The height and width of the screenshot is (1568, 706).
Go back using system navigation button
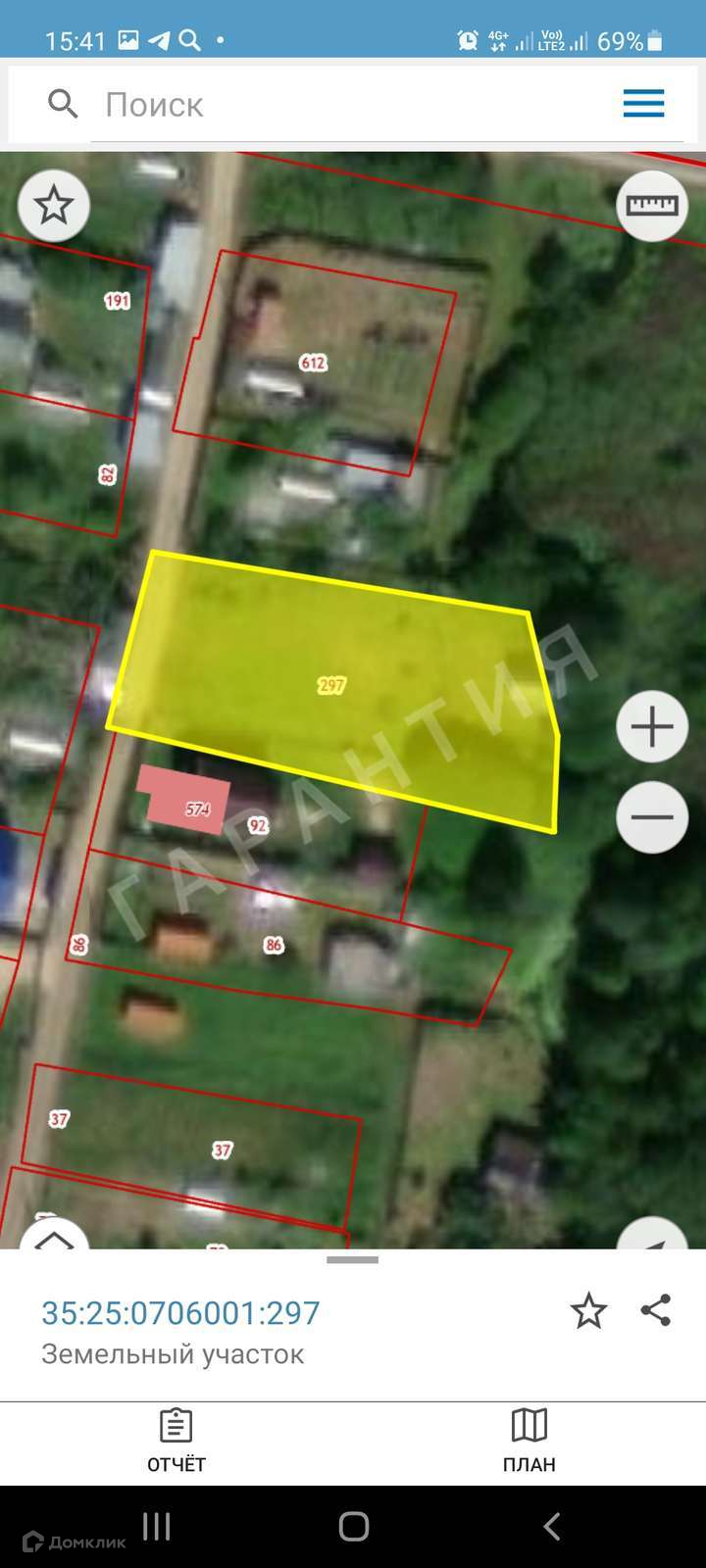[551, 1526]
